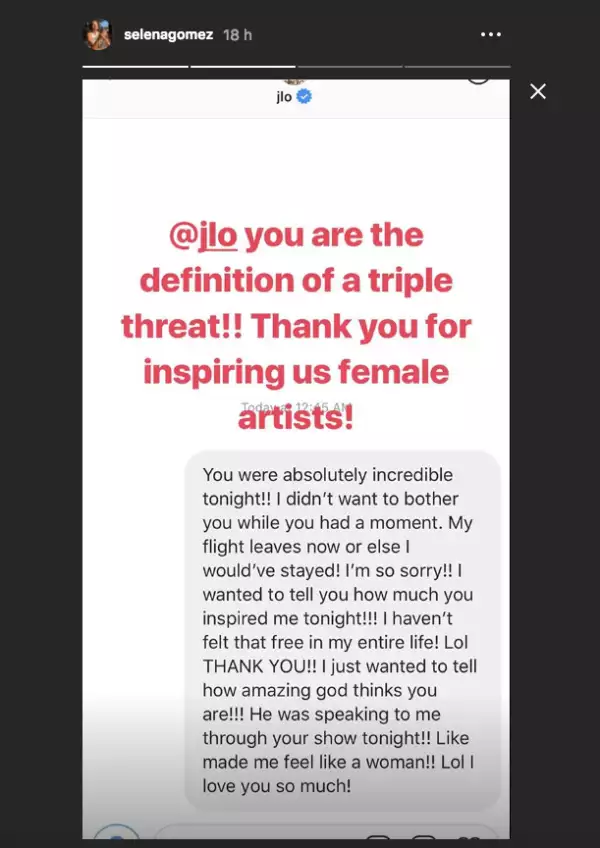
Task: Open selenagomez profile from the username
Action: coord(168,35)
